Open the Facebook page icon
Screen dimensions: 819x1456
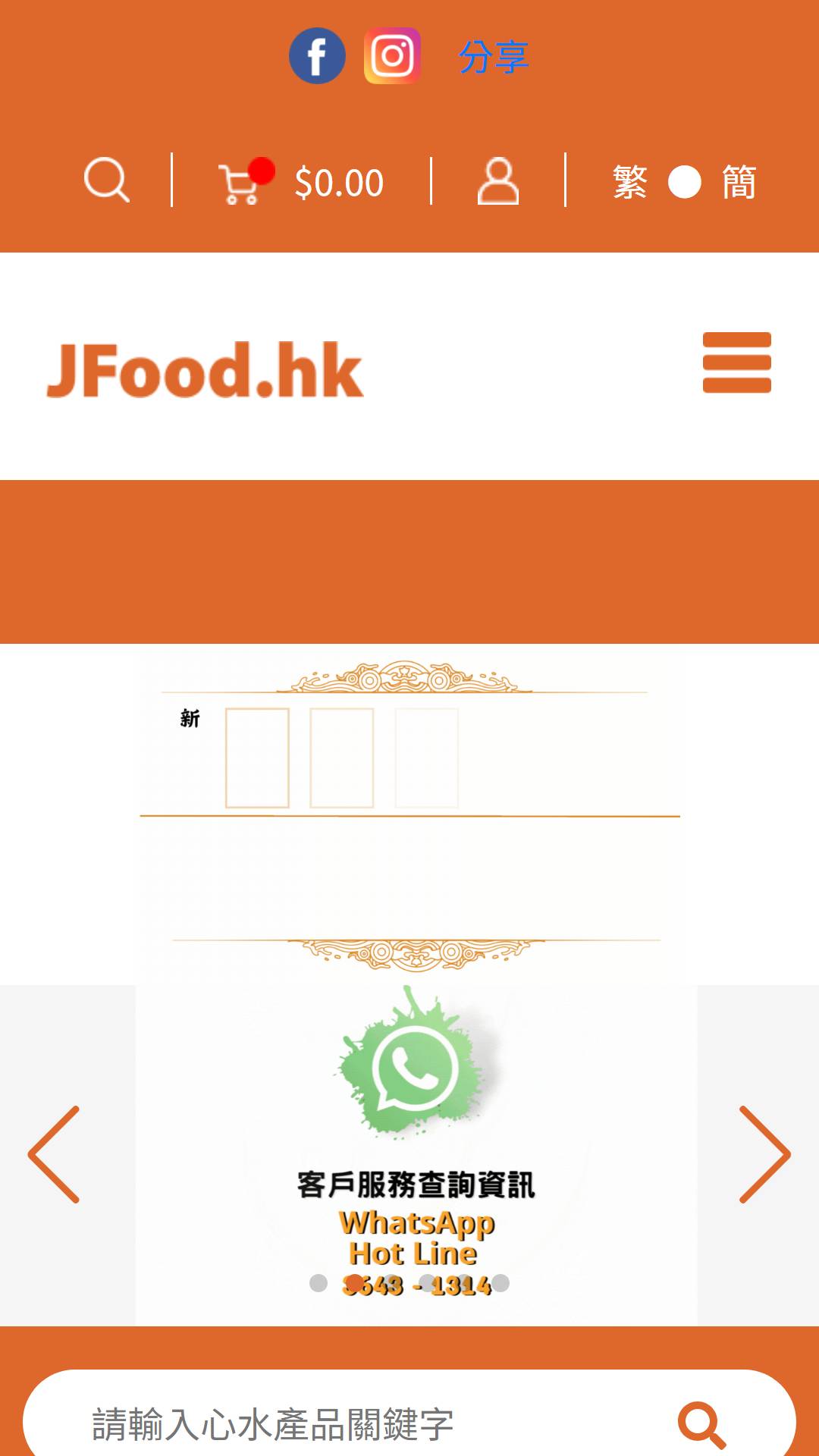[x=317, y=56]
